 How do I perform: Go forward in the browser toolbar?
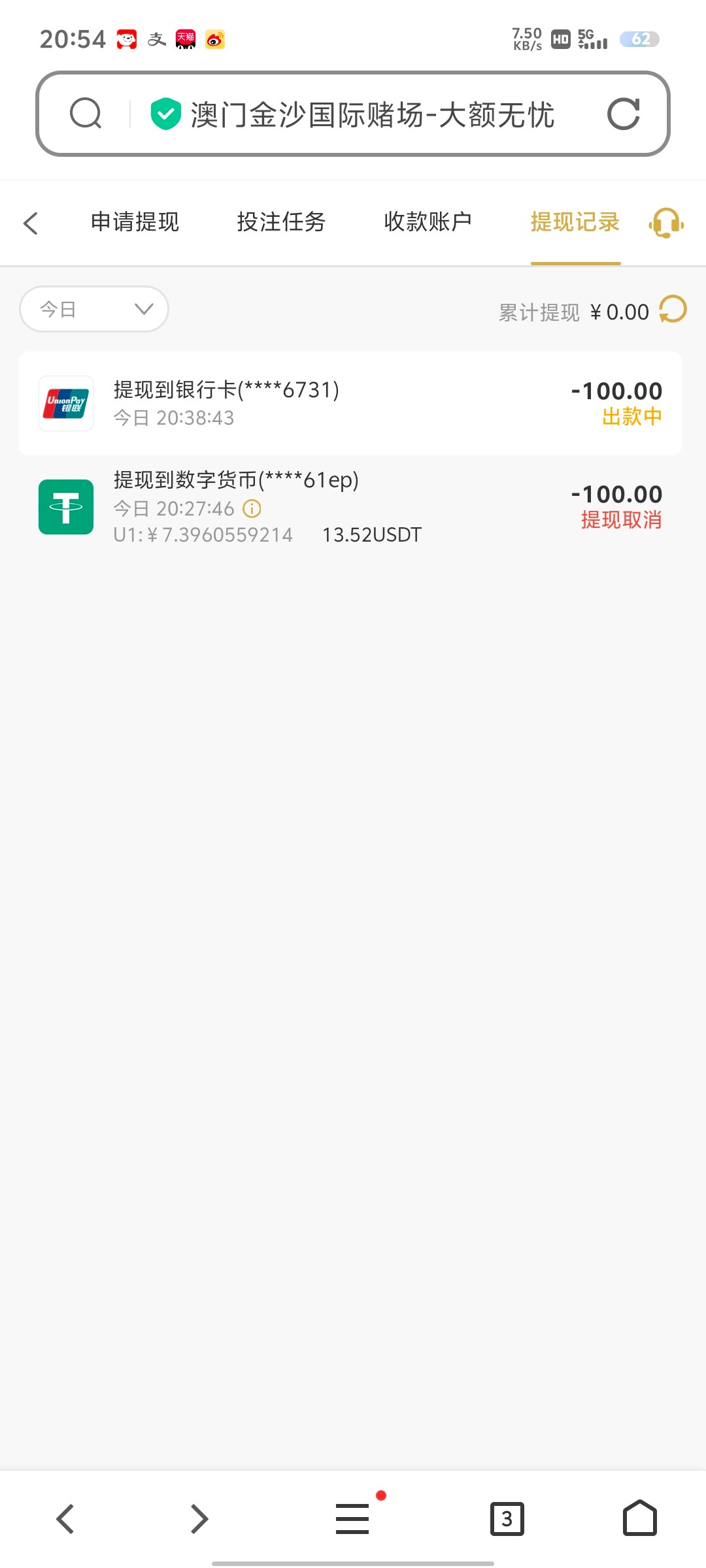click(199, 1518)
